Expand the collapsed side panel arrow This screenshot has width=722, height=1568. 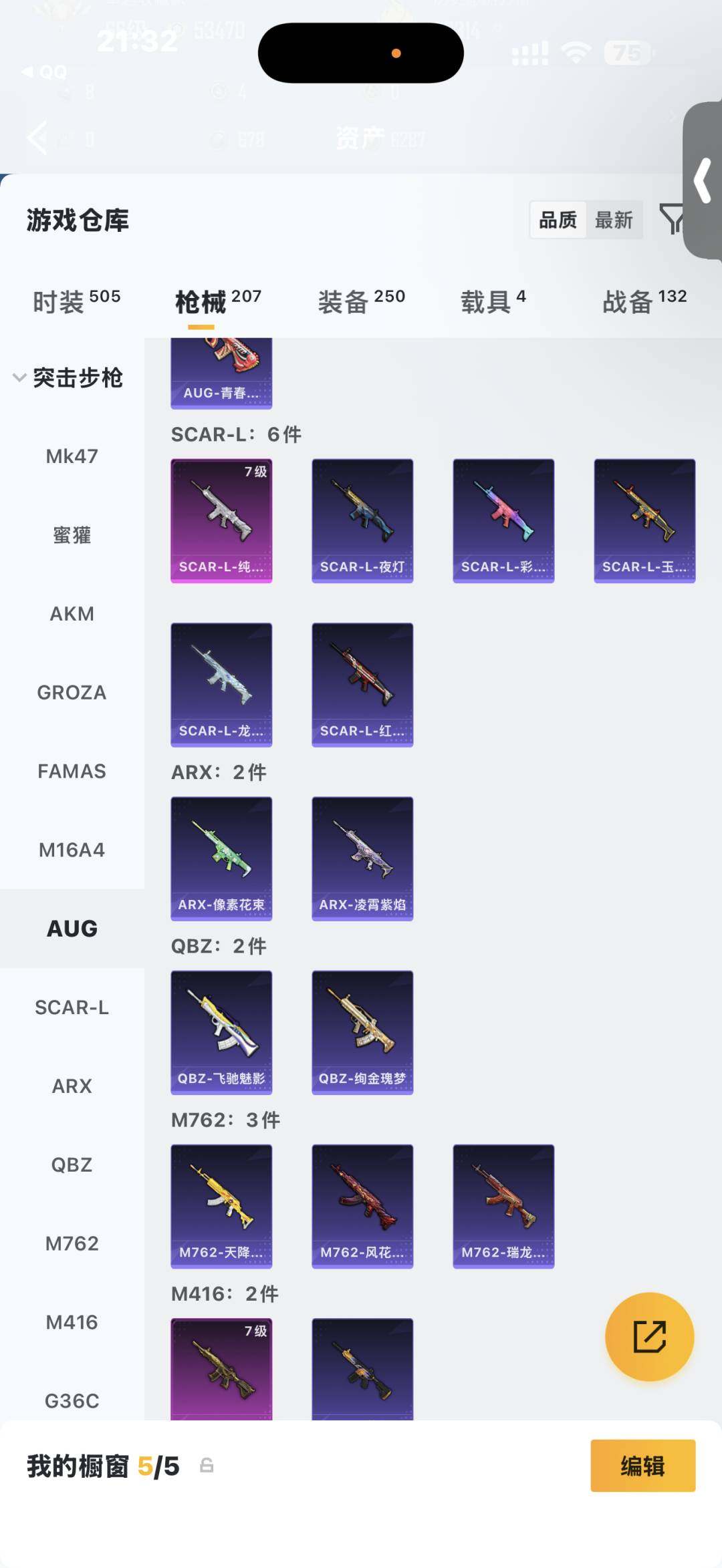[702, 180]
